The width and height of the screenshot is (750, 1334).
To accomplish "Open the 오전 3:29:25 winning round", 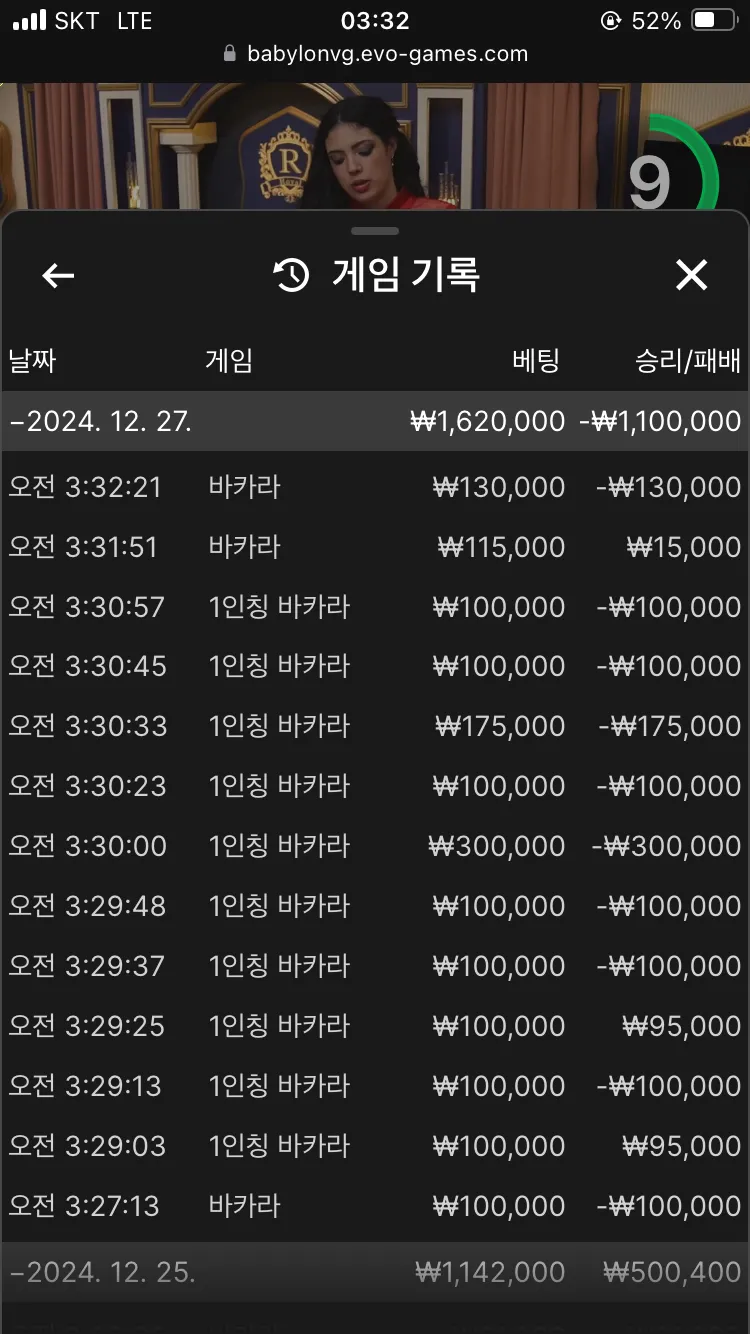I will [375, 1026].
